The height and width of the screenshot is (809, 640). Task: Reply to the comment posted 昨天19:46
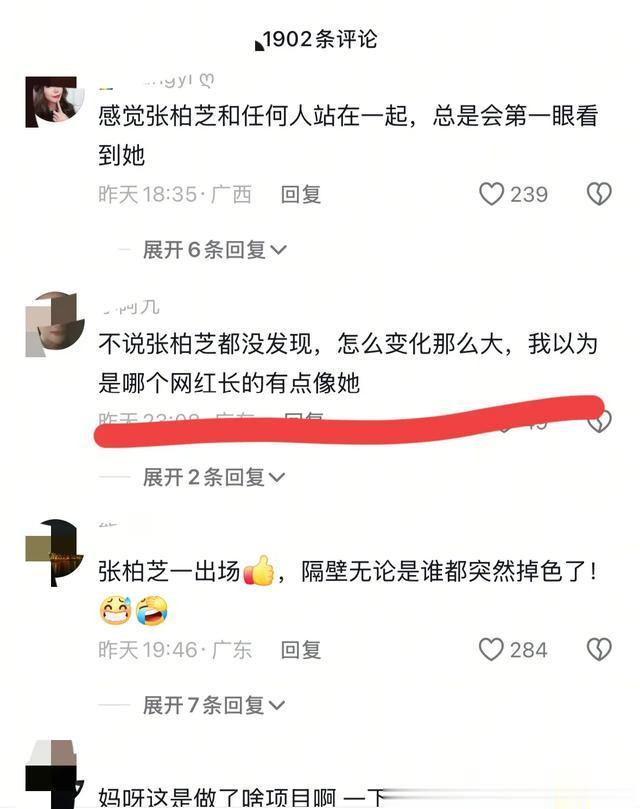click(x=300, y=650)
